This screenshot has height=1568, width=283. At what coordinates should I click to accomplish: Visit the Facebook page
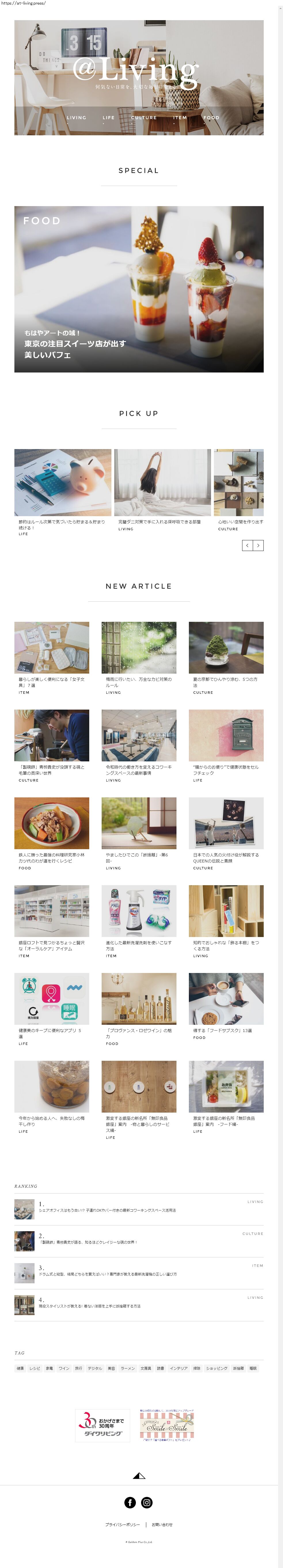coord(130,1503)
